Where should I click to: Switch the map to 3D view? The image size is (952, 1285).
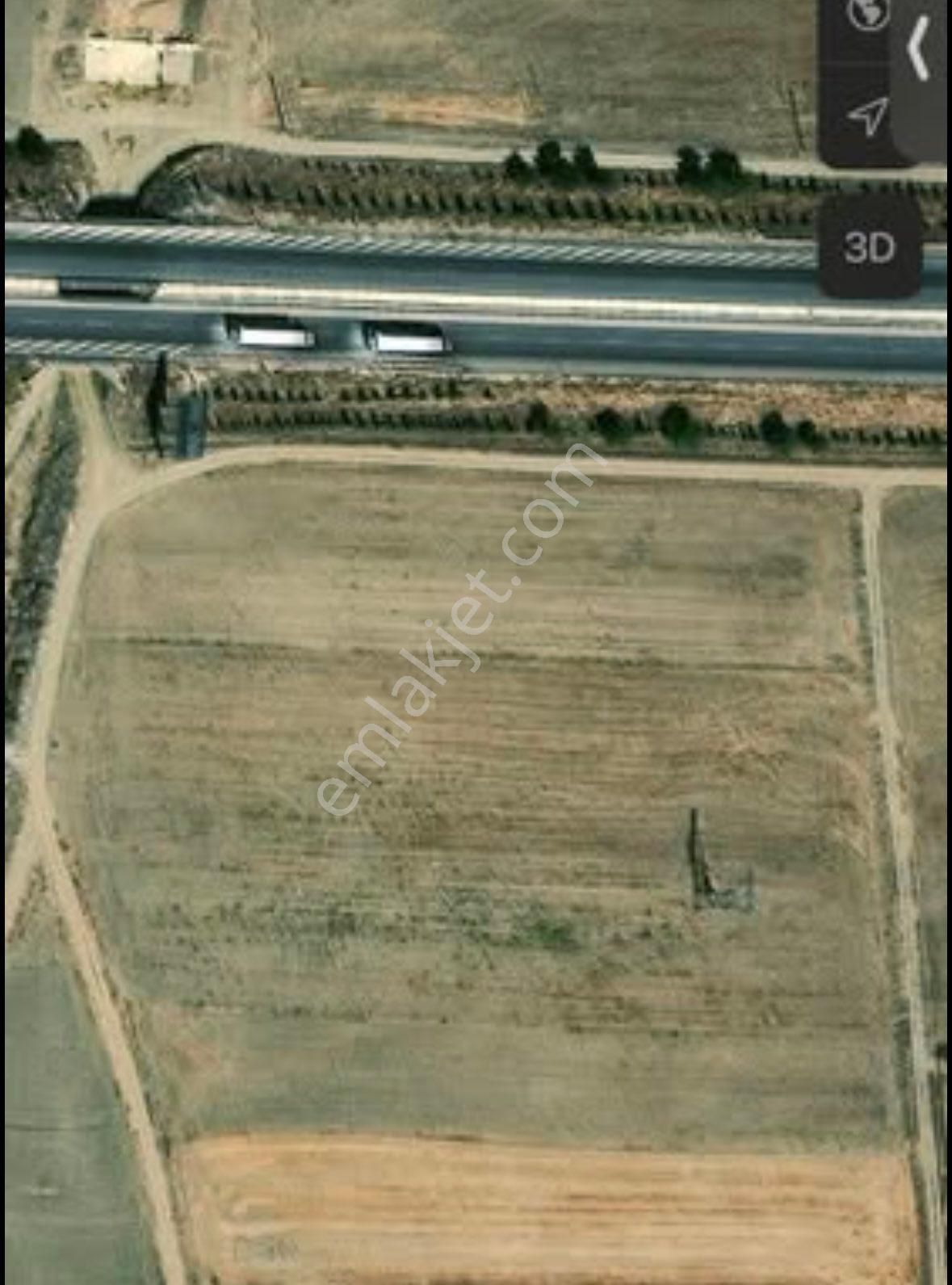[x=869, y=247]
